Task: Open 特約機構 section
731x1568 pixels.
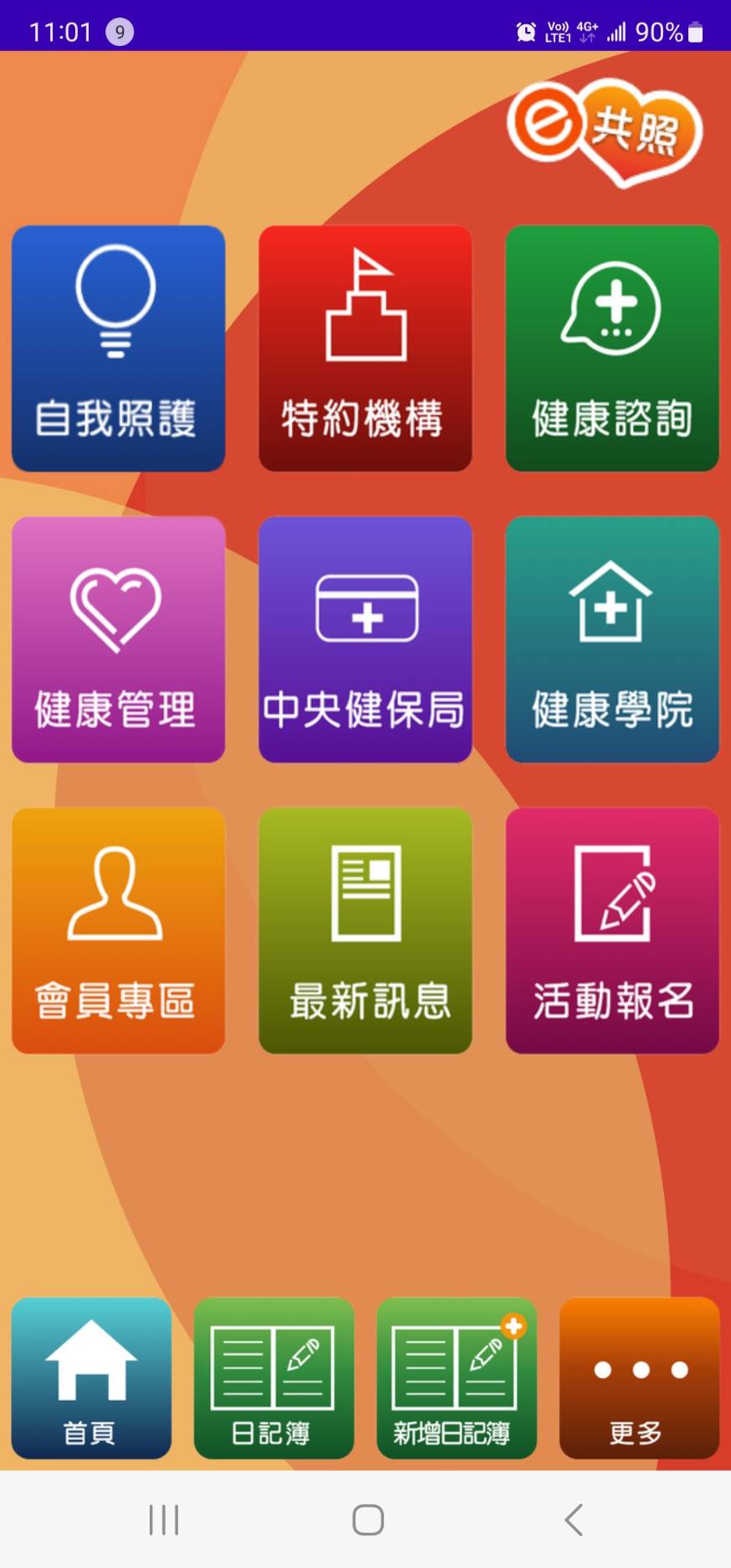Action: (365, 348)
